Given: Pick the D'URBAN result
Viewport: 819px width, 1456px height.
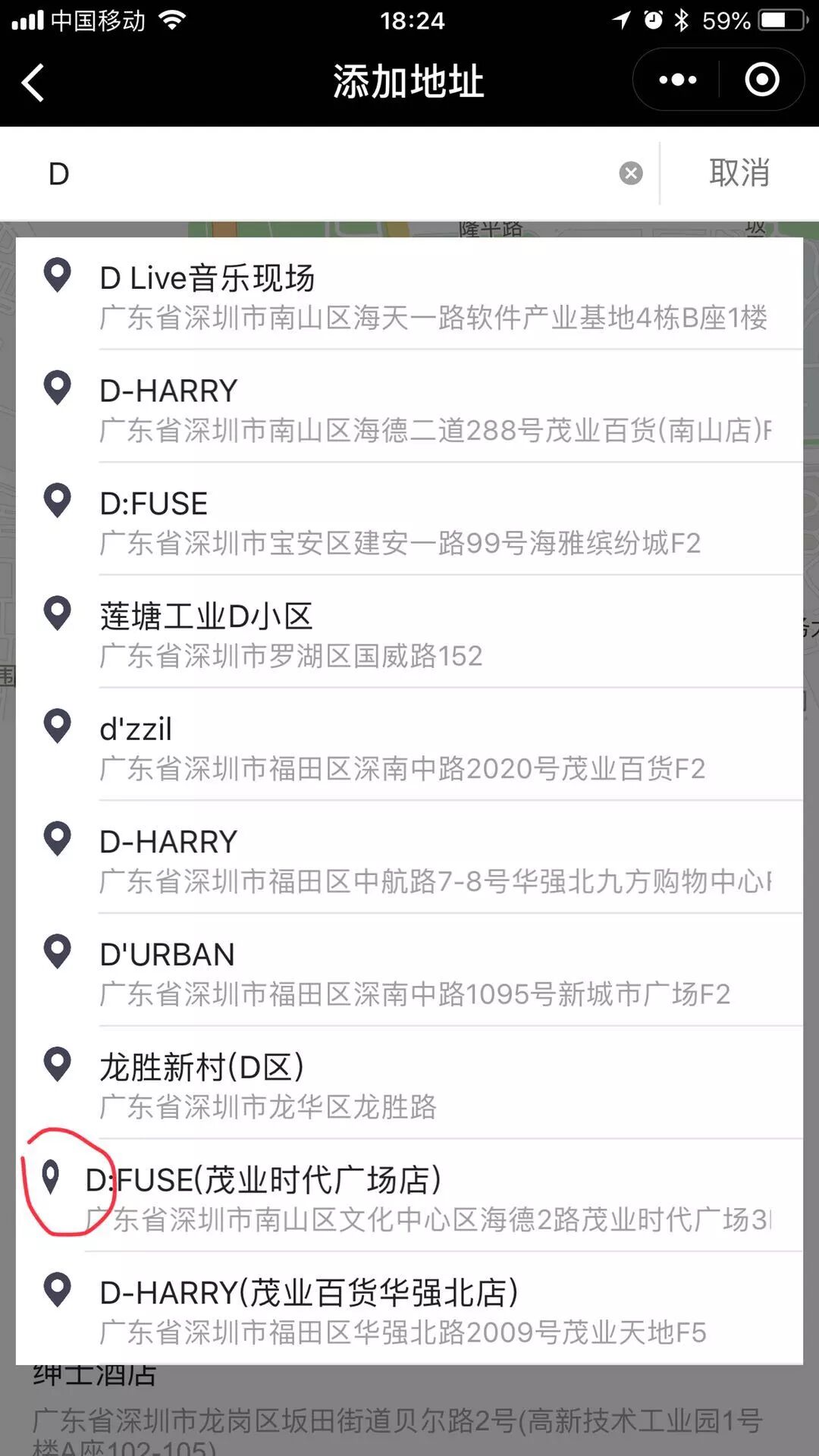Looking at the screenshot, I should tap(409, 973).
